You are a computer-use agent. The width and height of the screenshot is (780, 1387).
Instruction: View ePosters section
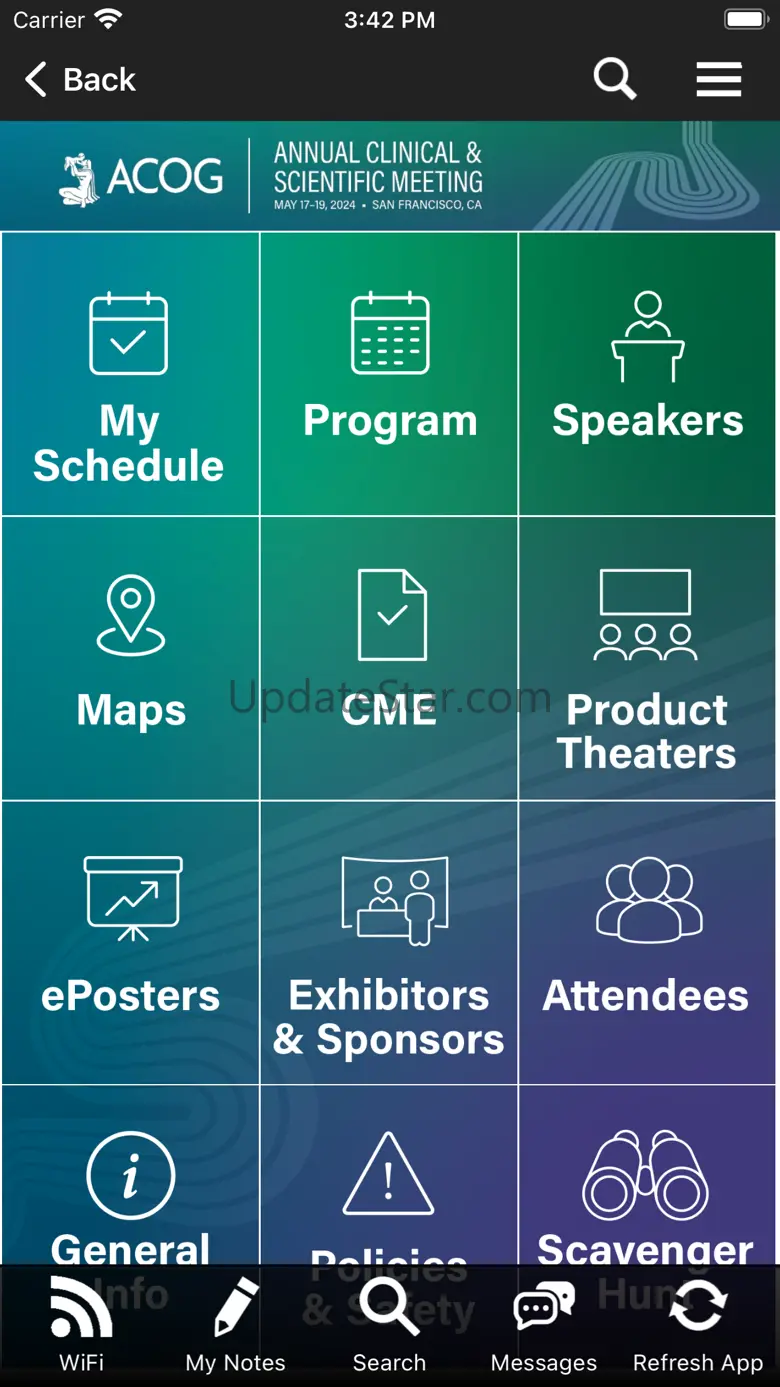130,943
